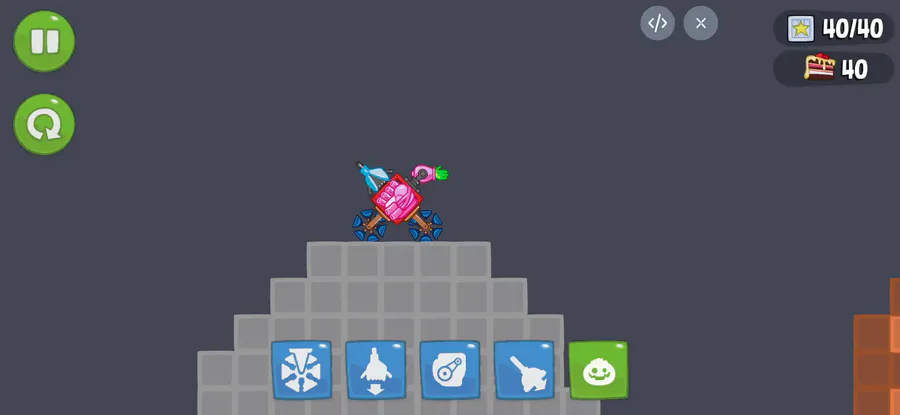The height and width of the screenshot is (415, 900).
Task: Pause the game
Action: tap(44, 41)
